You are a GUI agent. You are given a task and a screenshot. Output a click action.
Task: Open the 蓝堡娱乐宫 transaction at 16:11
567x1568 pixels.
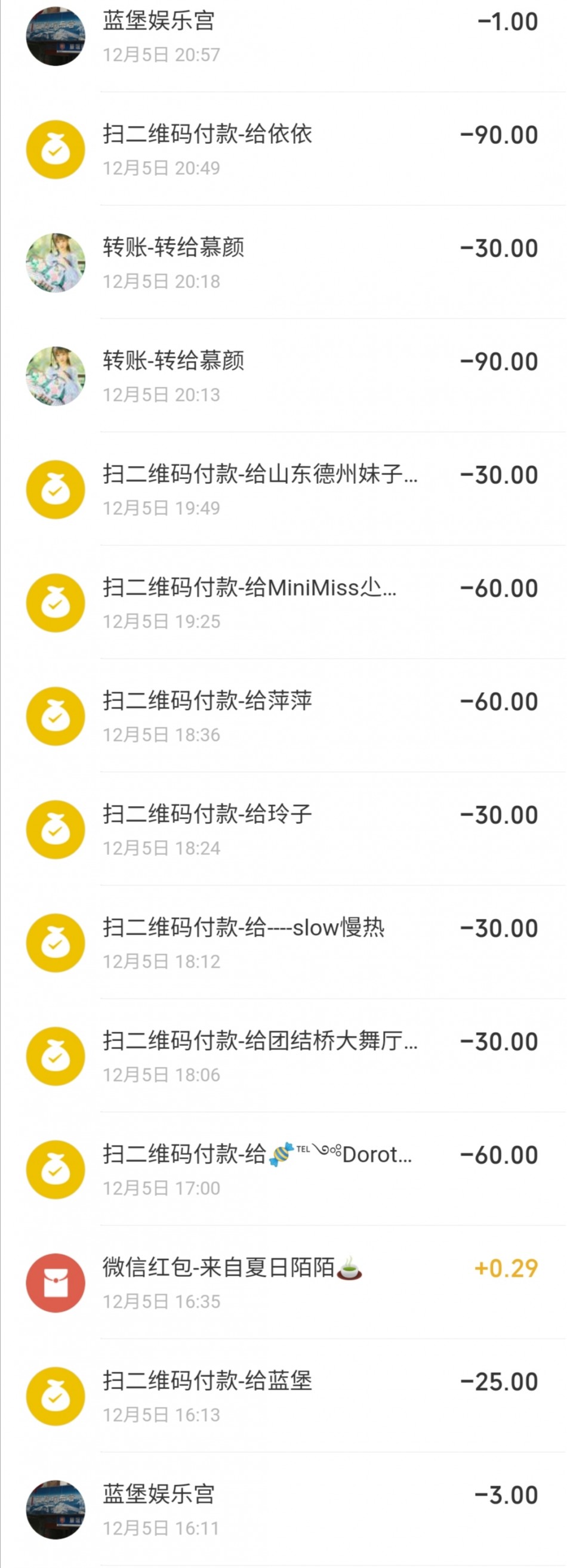coord(283,1509)
